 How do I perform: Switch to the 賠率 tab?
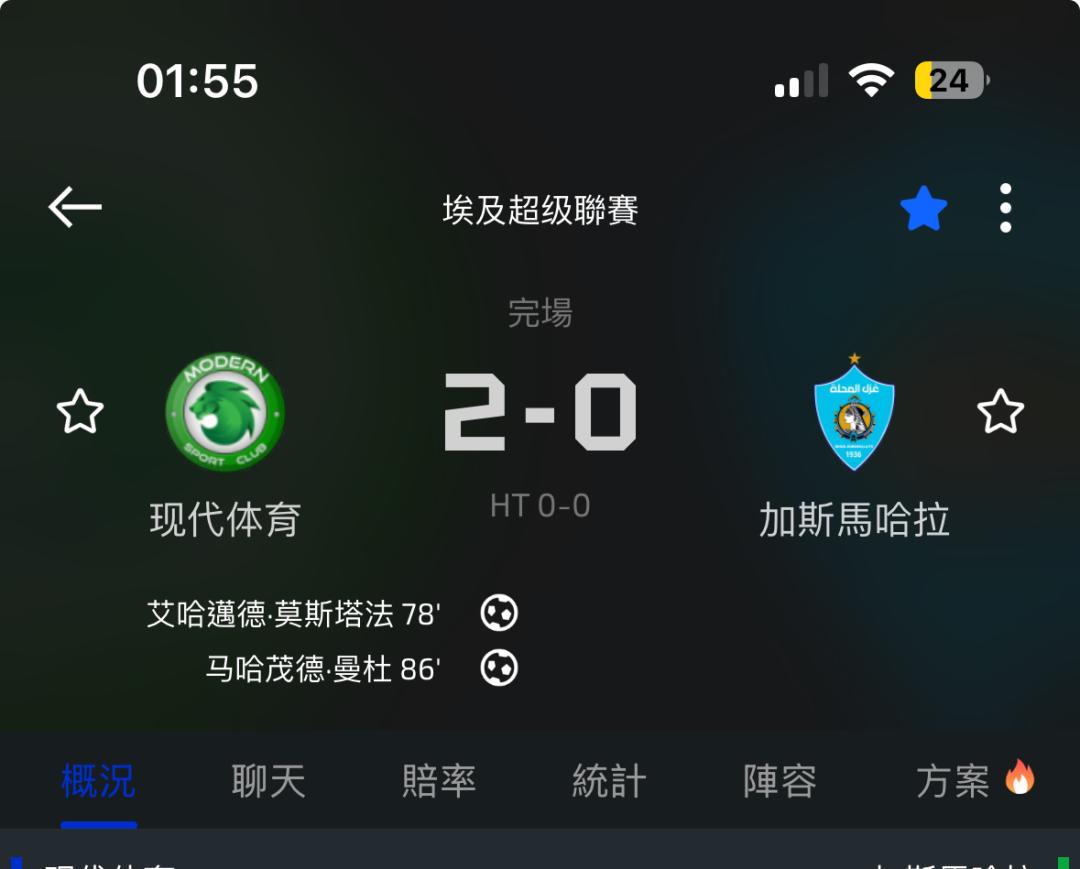[x=439, y=781]
